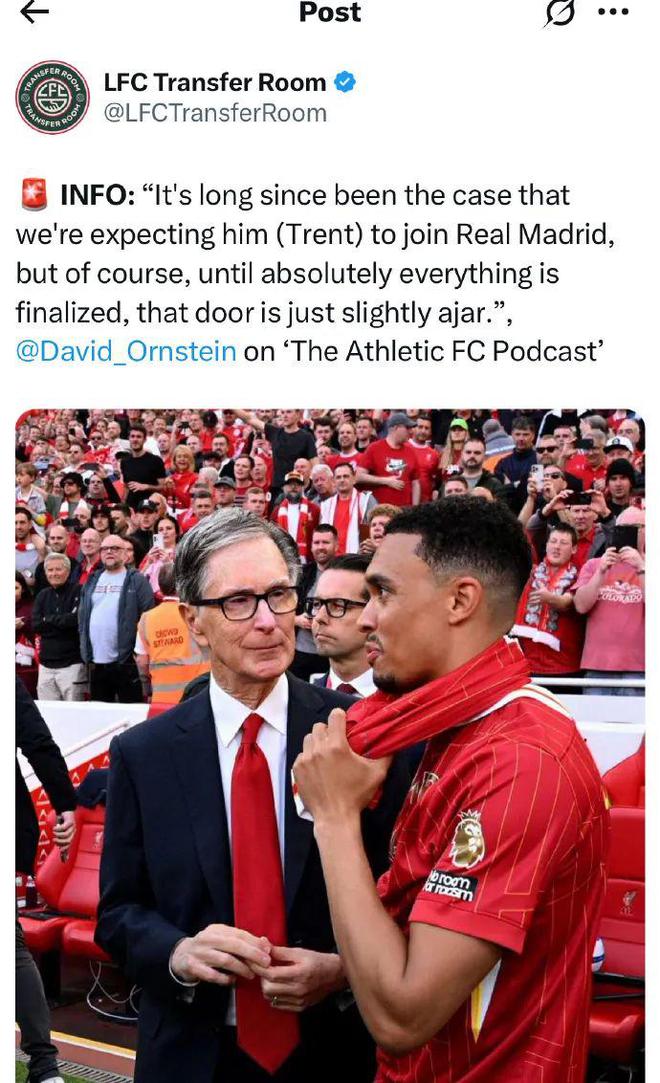660x1083 pixels.
Task: Open LFC Transfer Room profile picture
Action: pos(53,97)
